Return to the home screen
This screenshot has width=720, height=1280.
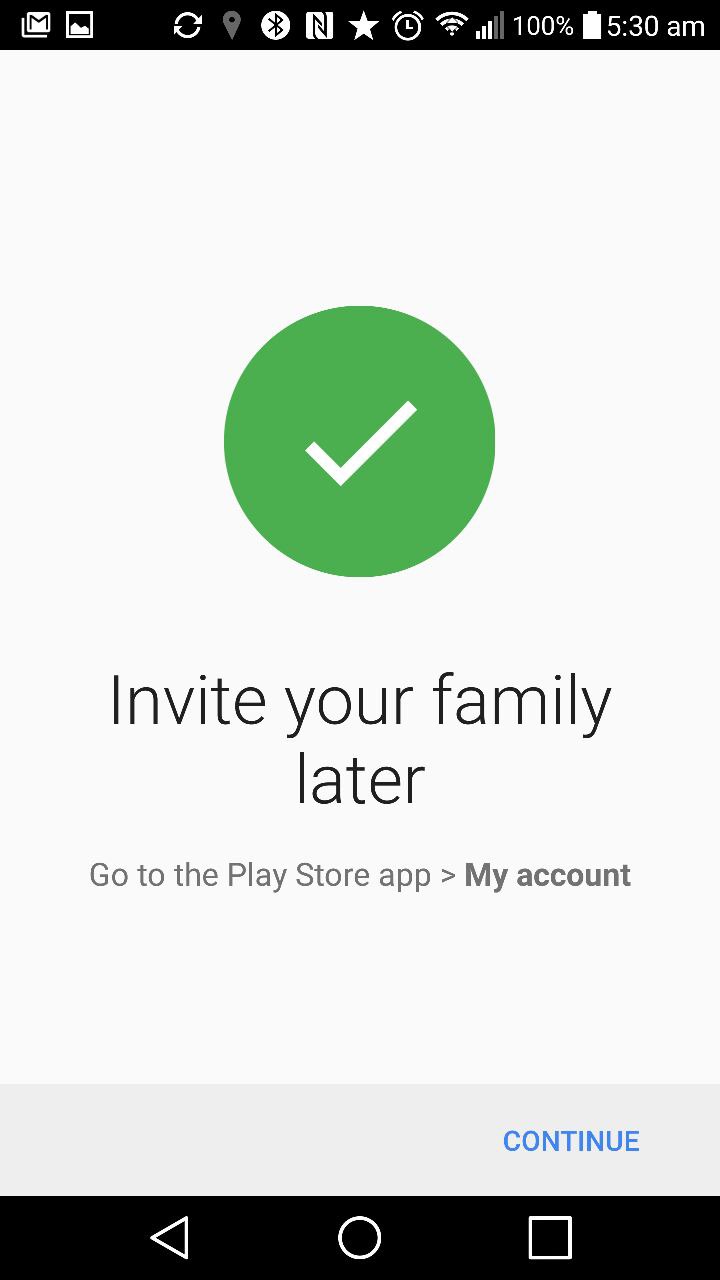click(360, 1237)
